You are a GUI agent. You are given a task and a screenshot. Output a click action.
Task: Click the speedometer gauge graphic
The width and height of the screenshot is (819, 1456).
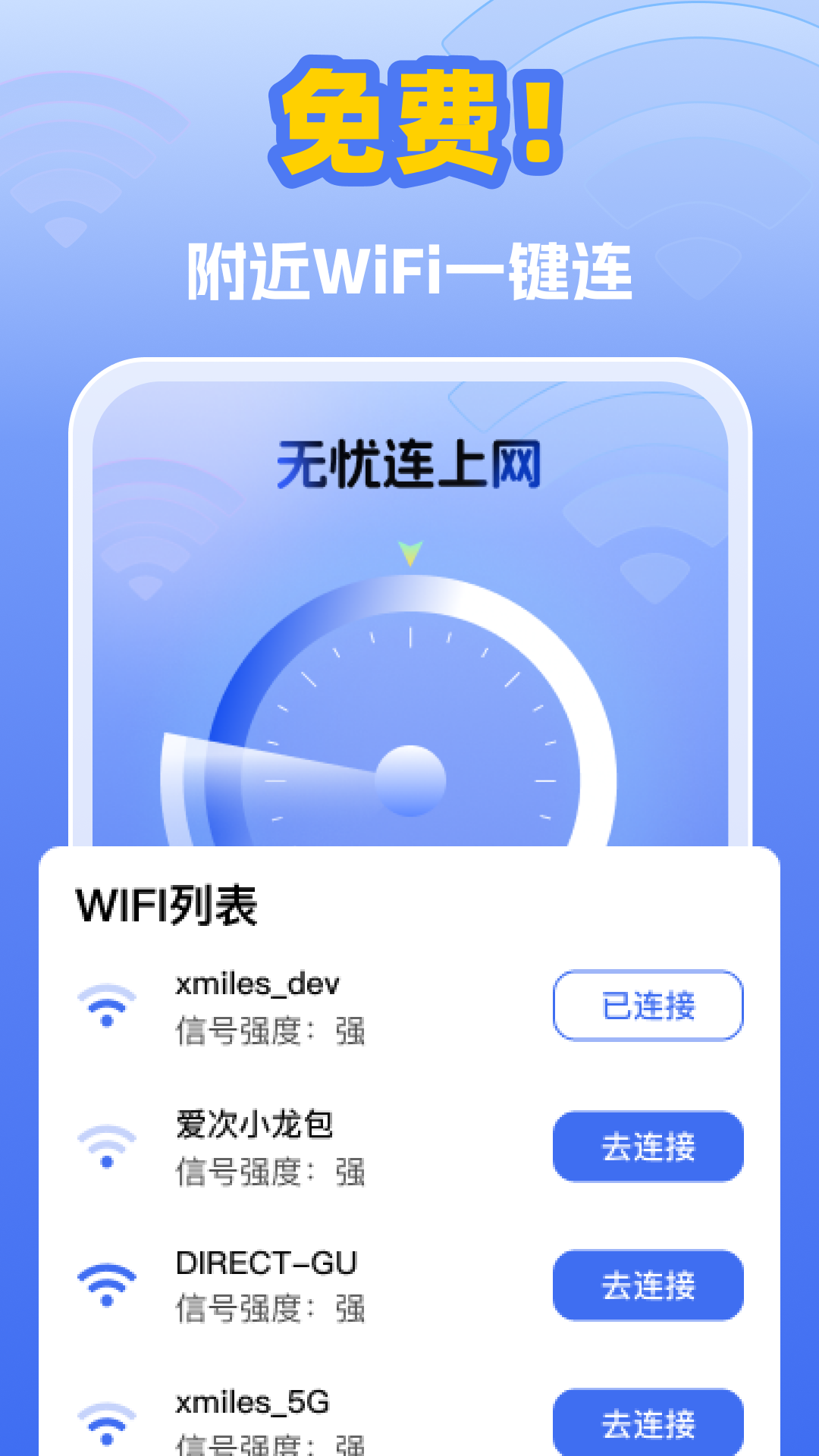(x=409, y=720)
